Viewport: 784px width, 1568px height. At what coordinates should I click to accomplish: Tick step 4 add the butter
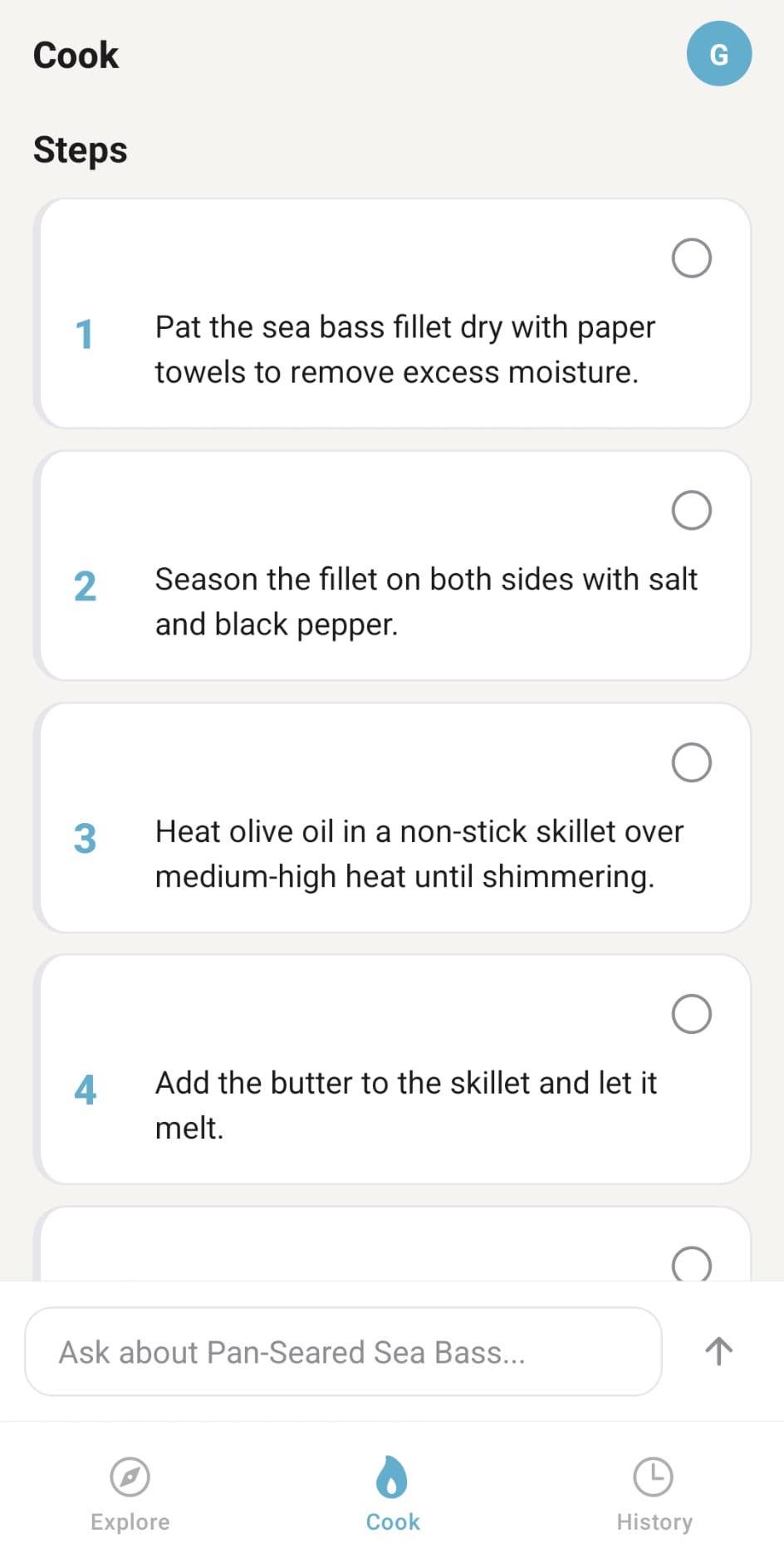(x=691, y=1014)
